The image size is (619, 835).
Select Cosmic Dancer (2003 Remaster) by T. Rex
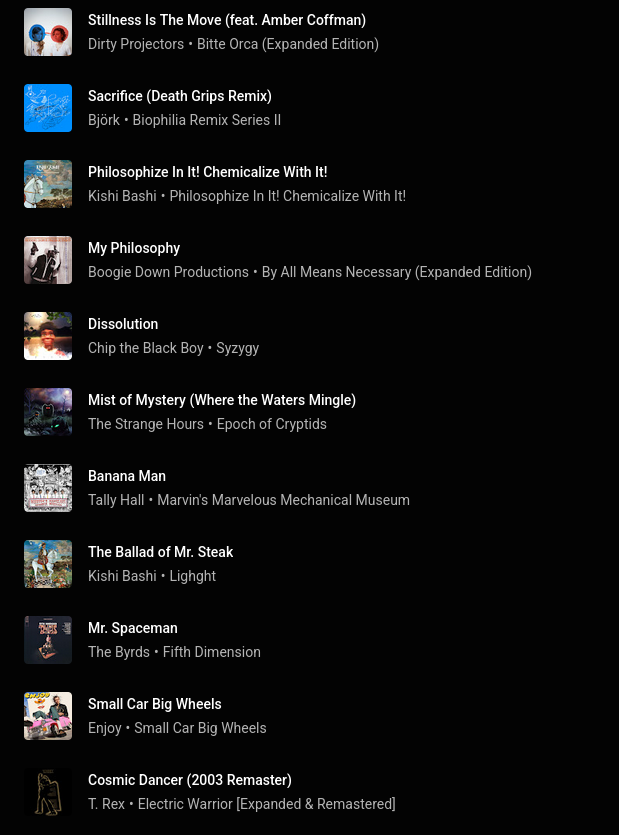point(189,781)
